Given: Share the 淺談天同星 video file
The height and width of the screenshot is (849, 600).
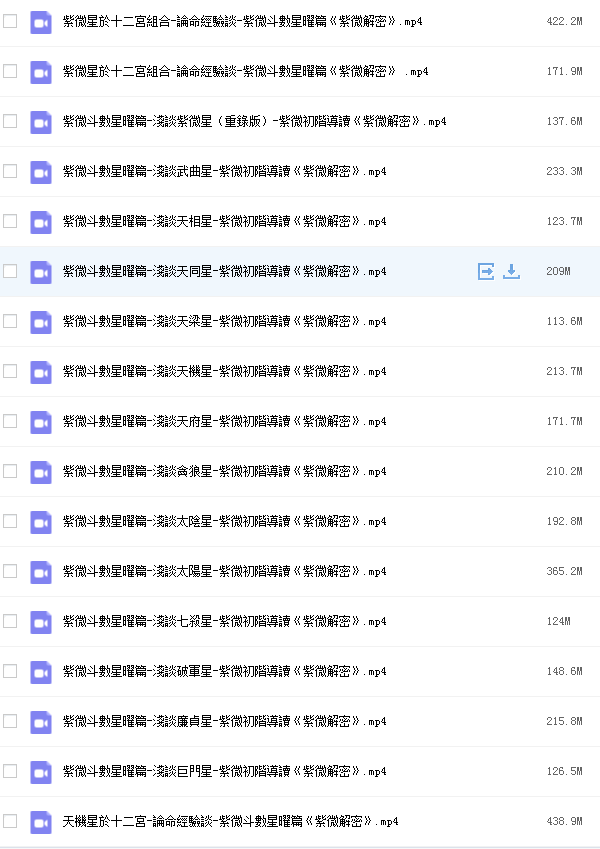Looking at the screenshot, I should pos(486,271).
